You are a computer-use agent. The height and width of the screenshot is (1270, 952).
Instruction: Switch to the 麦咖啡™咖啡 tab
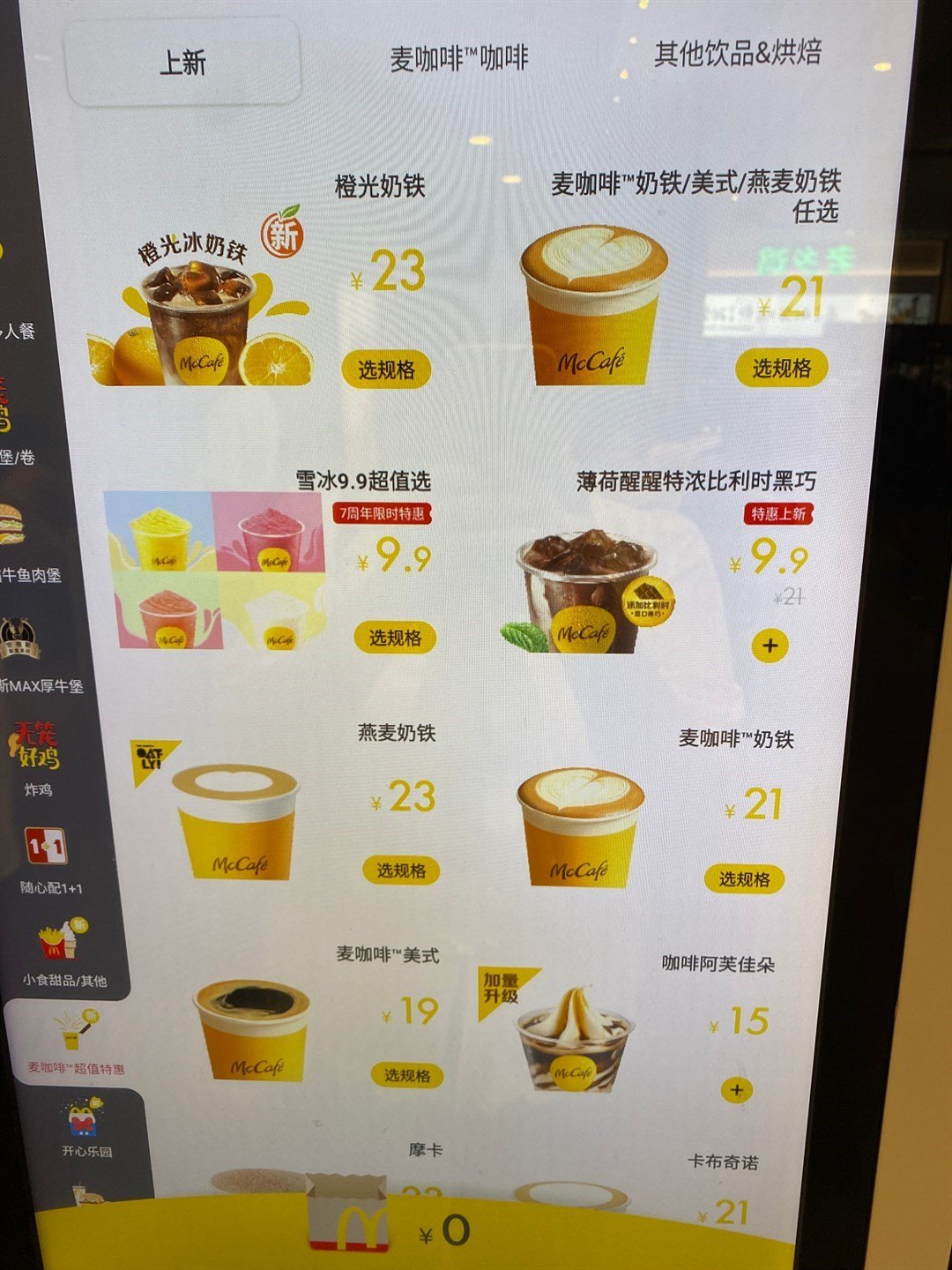click(x=458, y=59)
